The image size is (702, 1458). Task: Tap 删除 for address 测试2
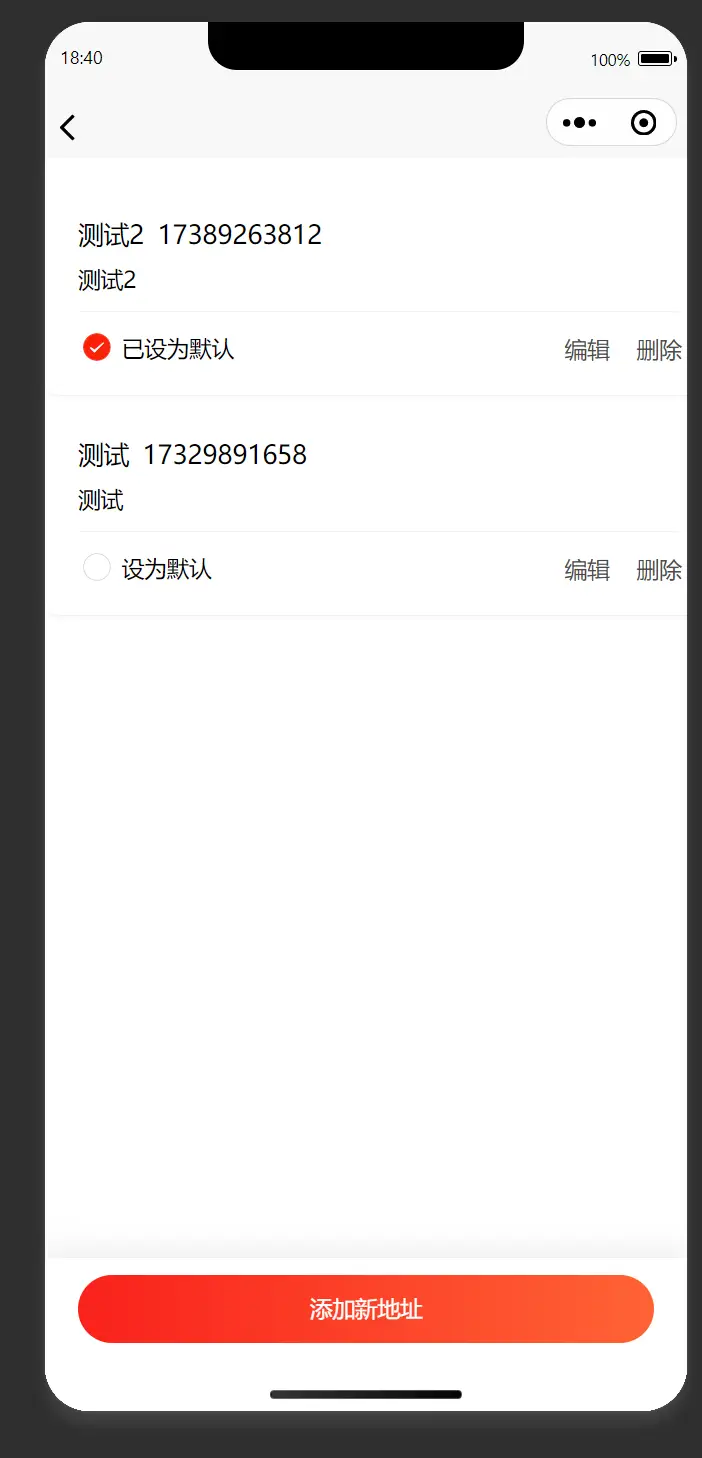pyautogui.click(x=659, y=350)
